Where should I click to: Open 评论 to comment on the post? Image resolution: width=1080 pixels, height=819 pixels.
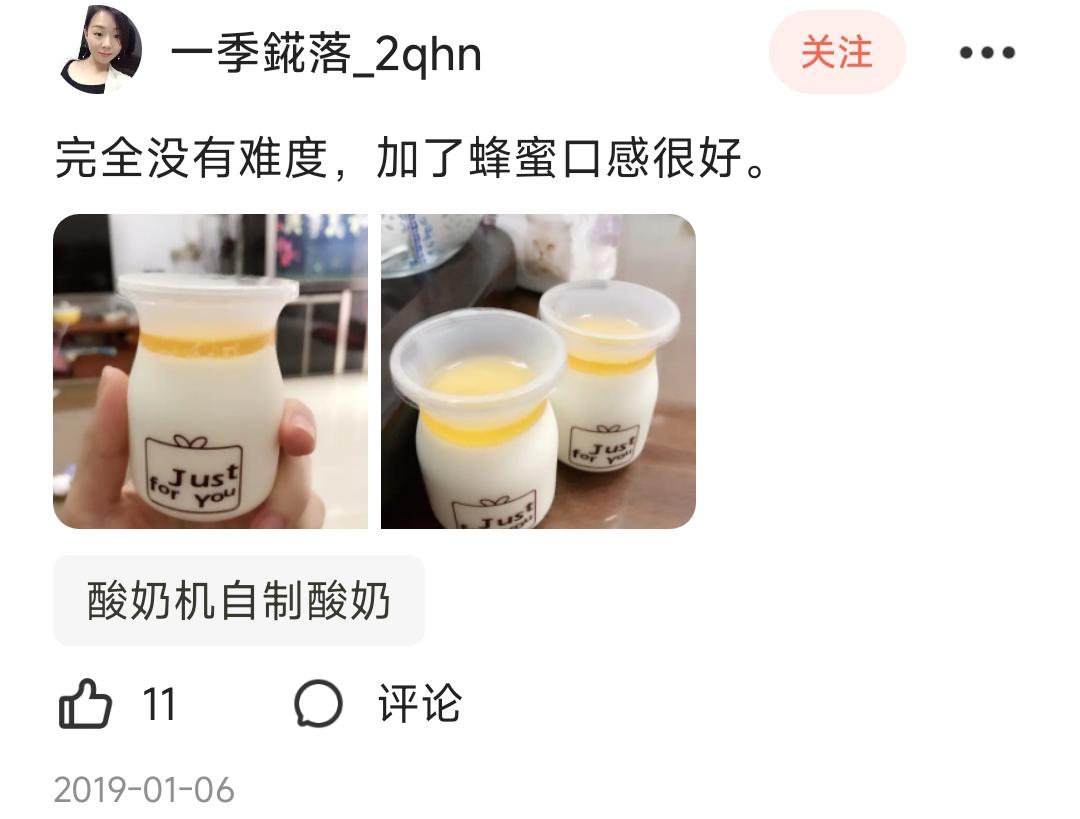coord(380,704)
